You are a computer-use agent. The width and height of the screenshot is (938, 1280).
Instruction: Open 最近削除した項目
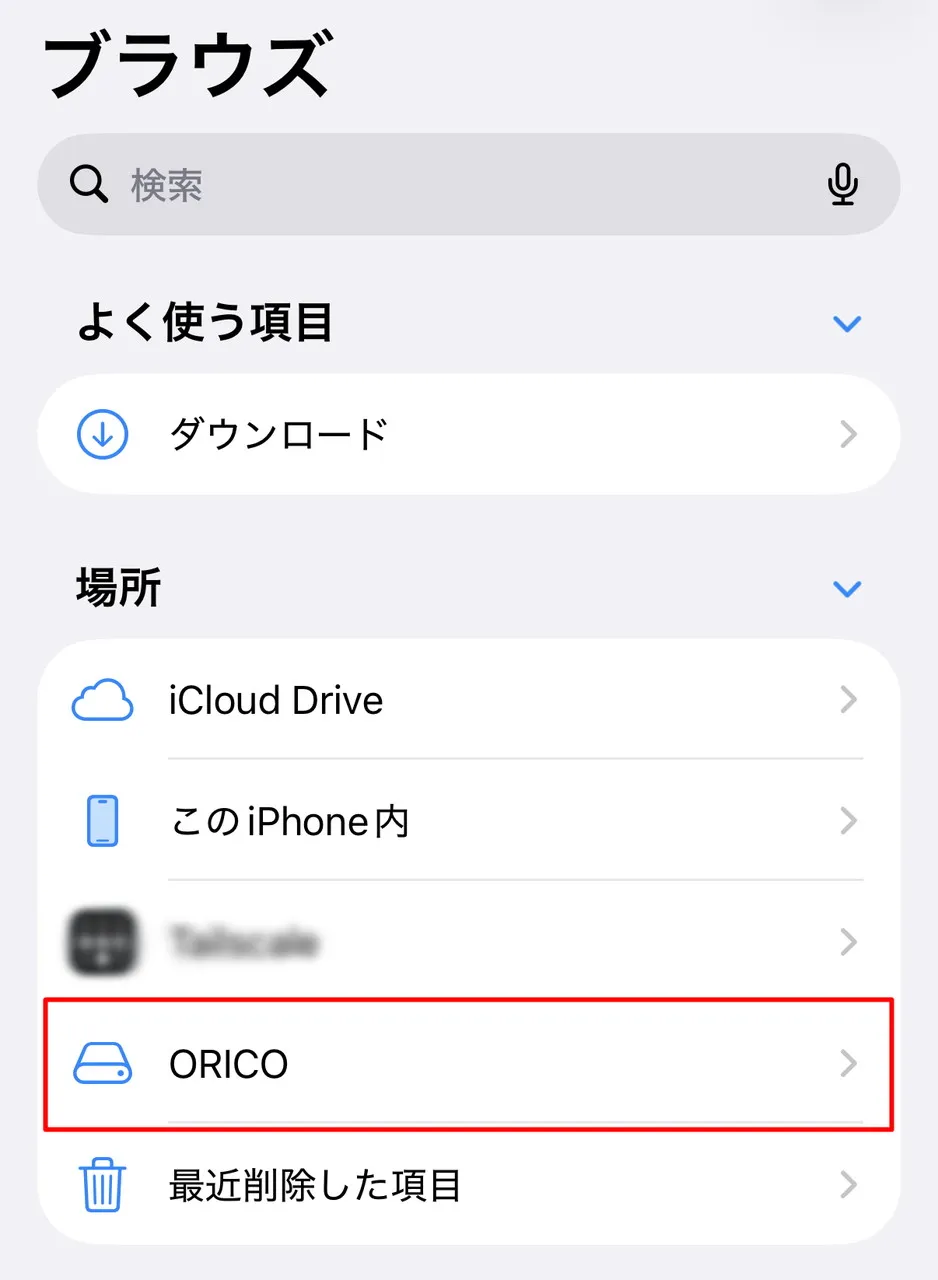468,1186
